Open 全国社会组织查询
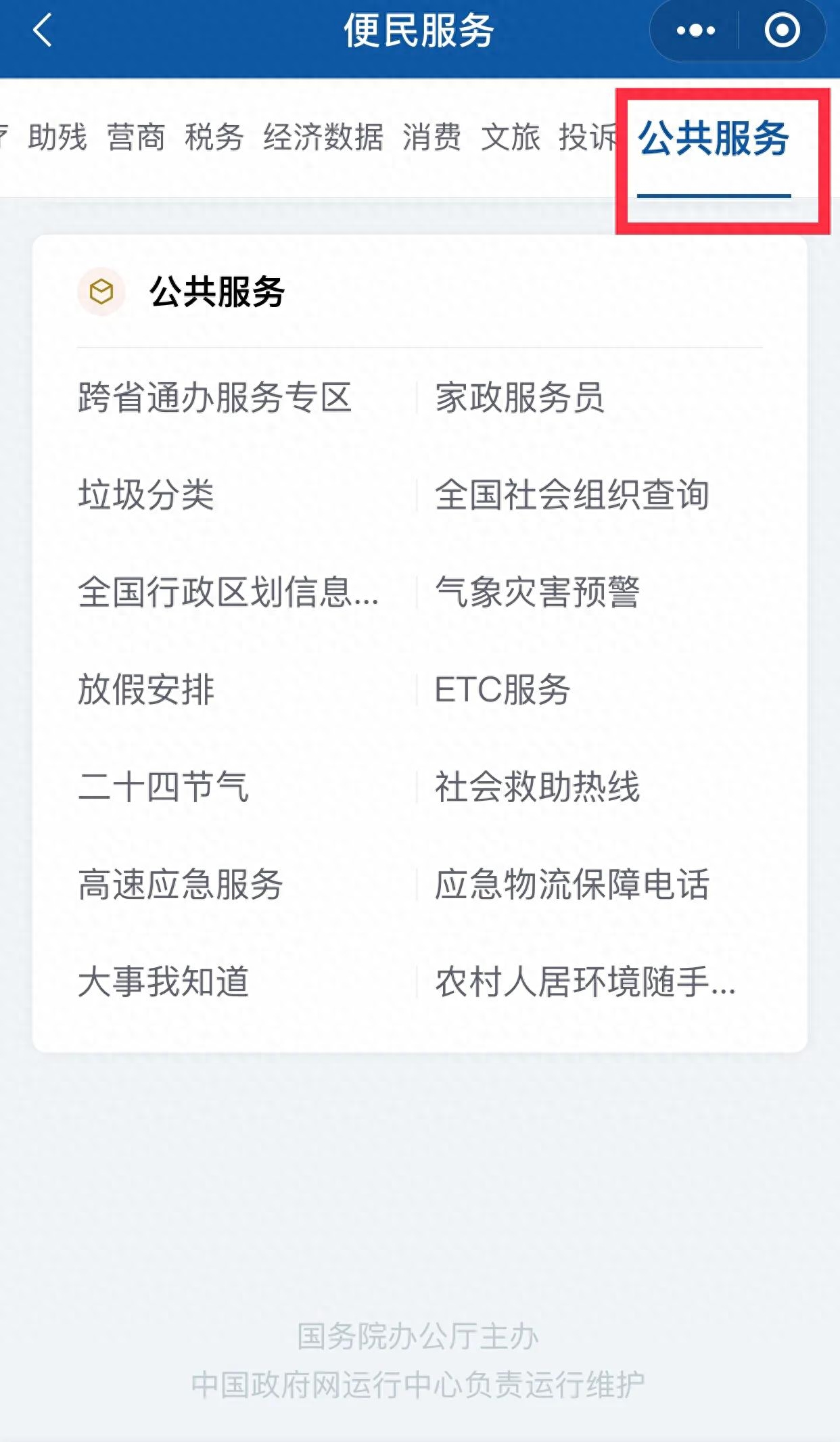Image resolution: width=840 pixels, height=1442 pixels. (572, 494)
